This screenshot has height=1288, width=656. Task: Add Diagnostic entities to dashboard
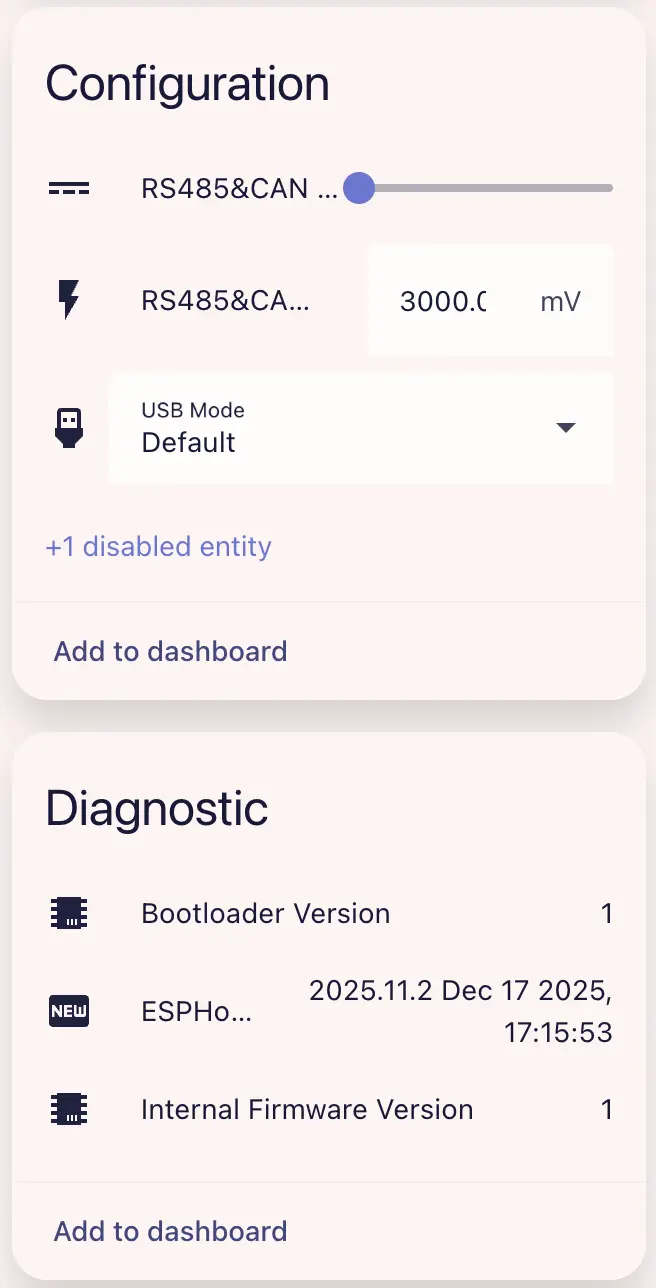click(x=170, y=1231)
